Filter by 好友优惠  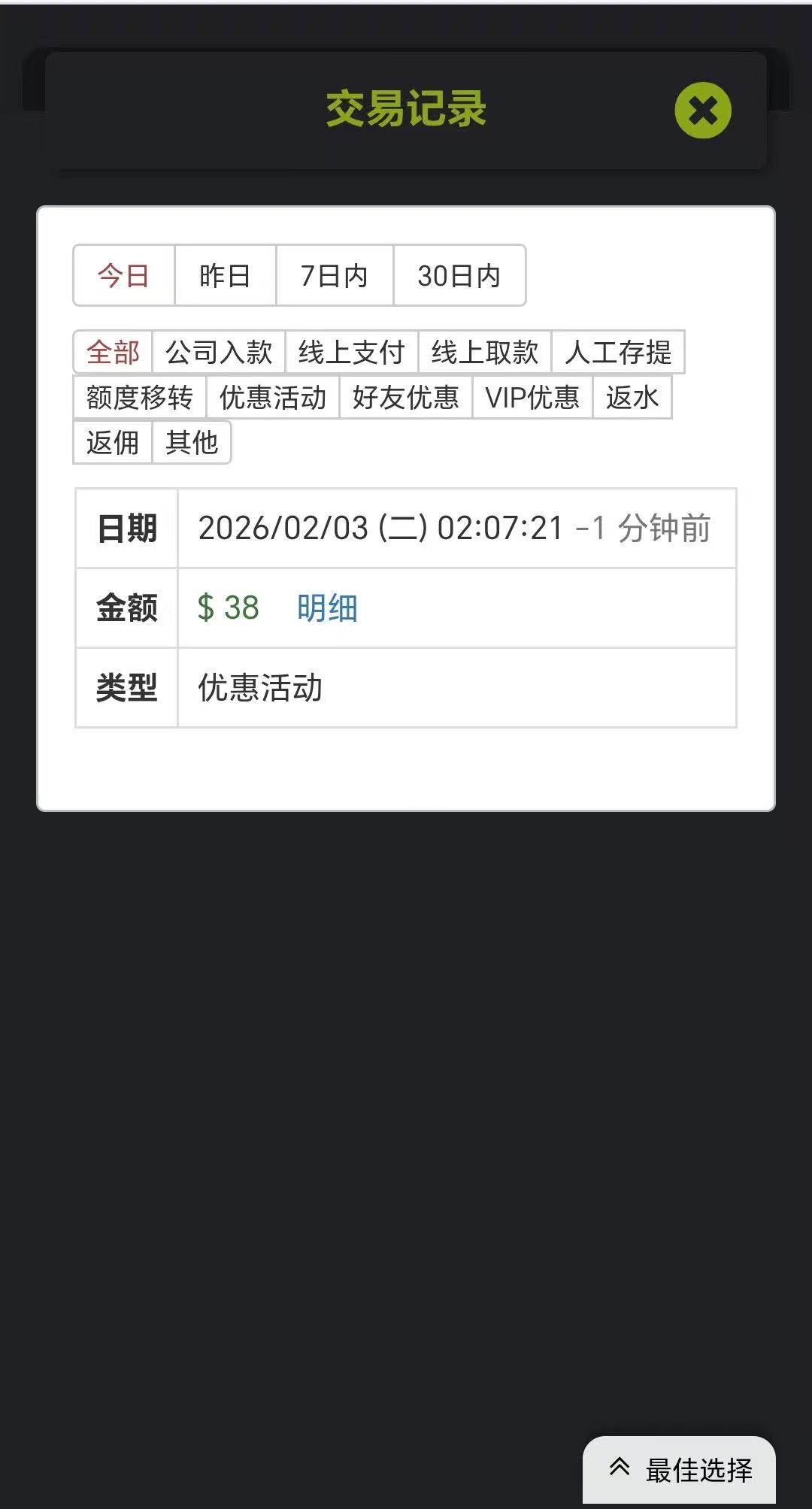point(406,397)
